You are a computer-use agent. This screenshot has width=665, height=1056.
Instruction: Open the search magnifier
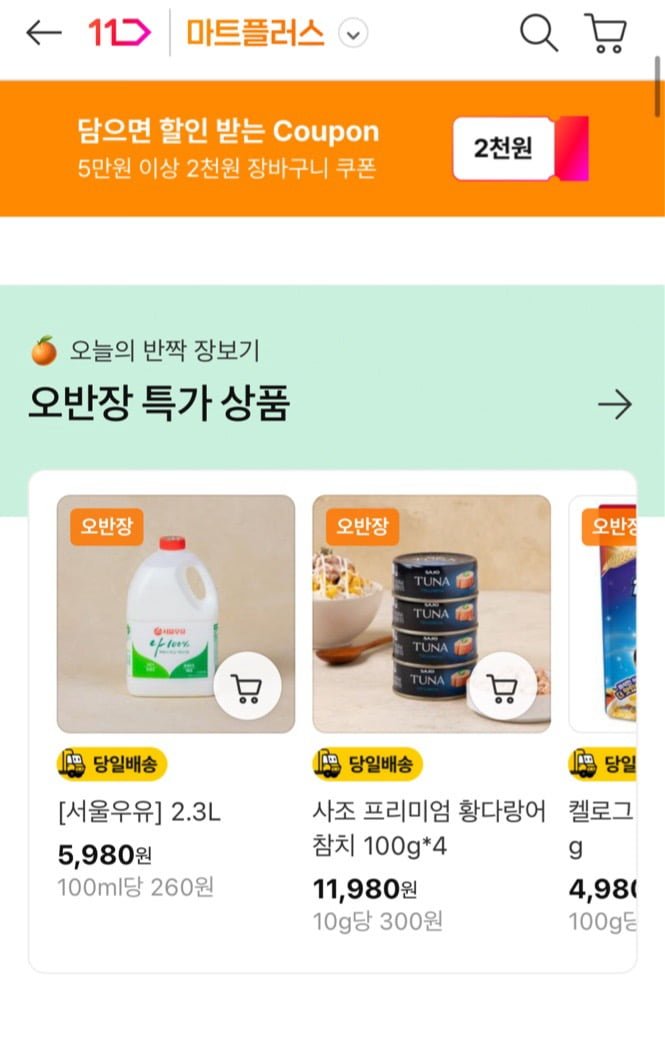(538, 33)
